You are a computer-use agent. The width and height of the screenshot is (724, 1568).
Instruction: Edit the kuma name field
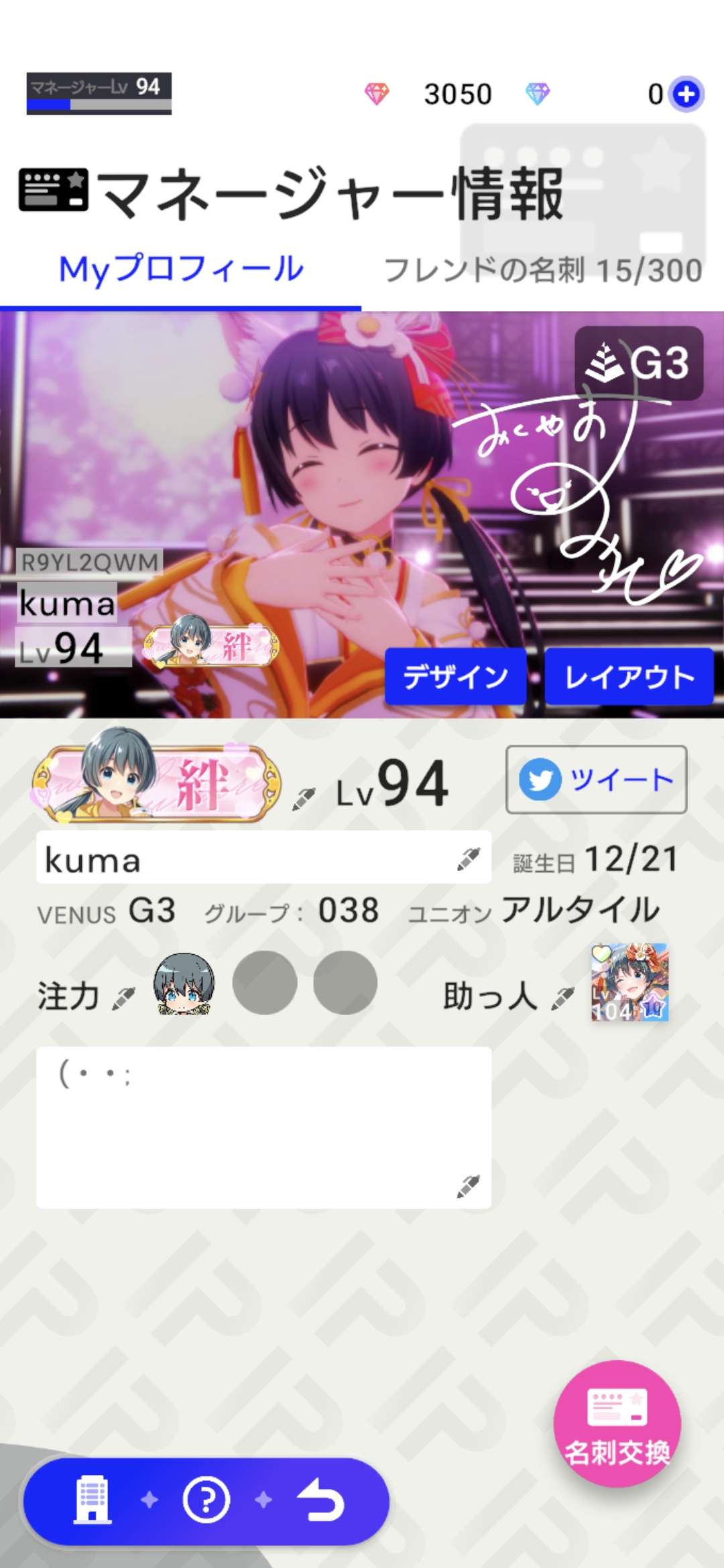pyautogui.click(x=468, y=858)
